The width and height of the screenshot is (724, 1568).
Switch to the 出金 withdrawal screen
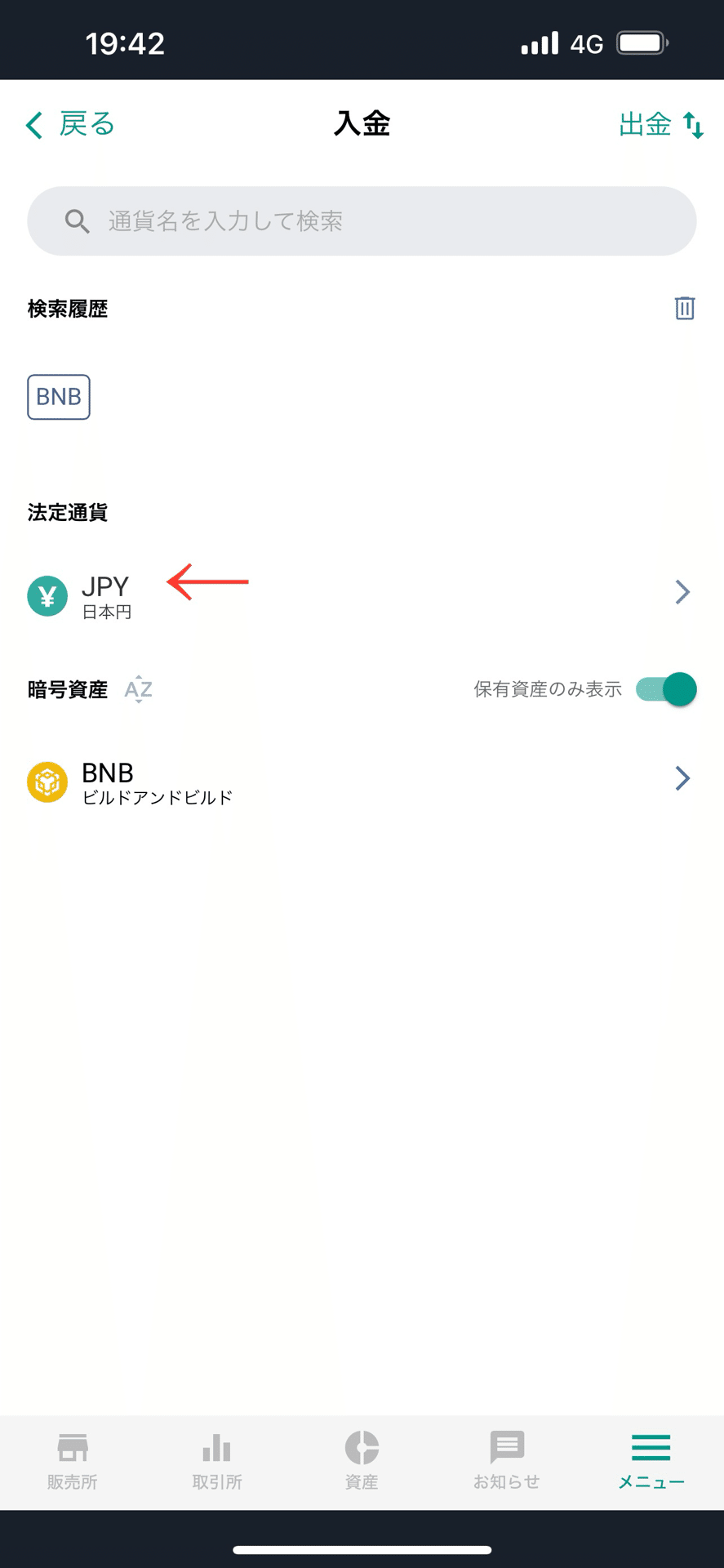(x=661, y=125)
